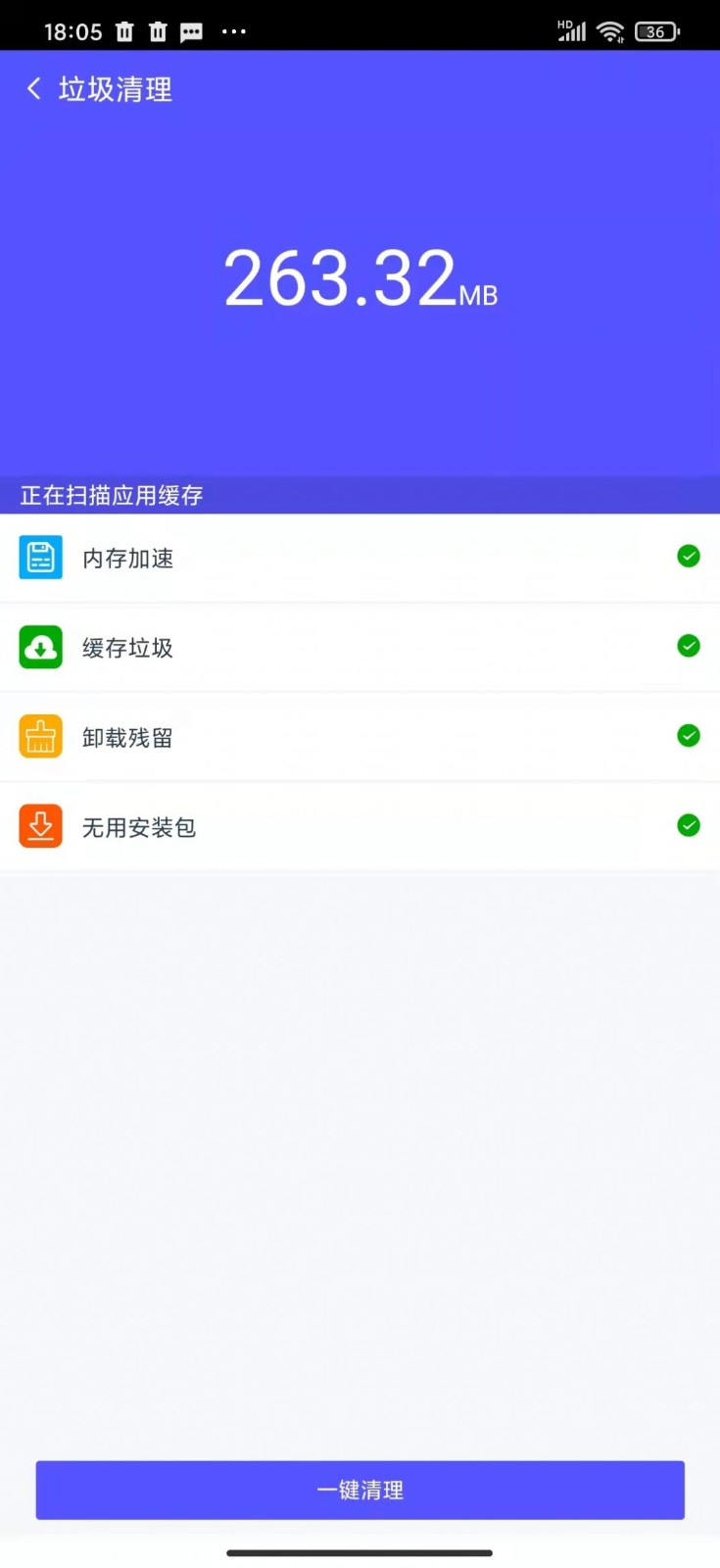Click the Wi-Fi status icon
This screenshot has width=720, height=1568.
point(612,30)
